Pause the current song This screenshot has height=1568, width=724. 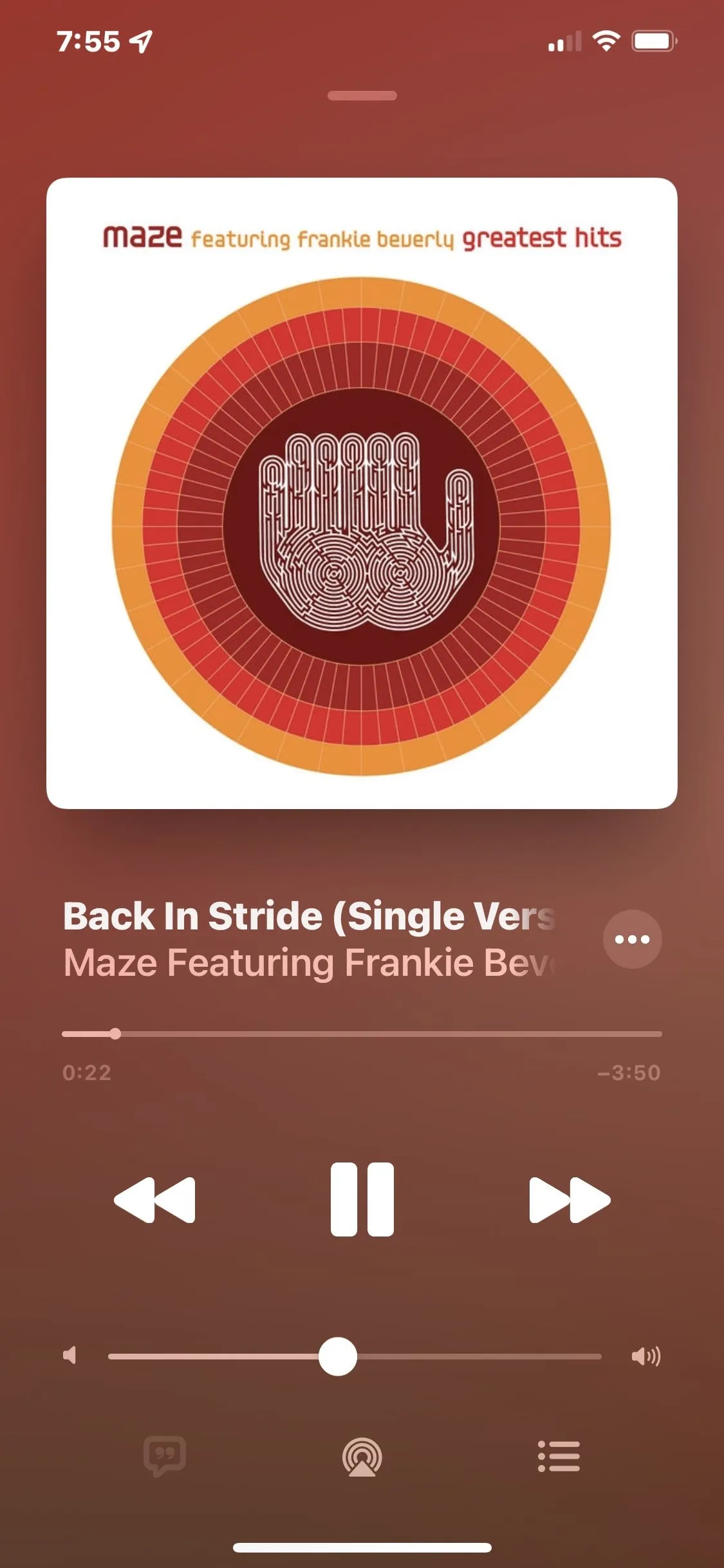point(362,1199)
